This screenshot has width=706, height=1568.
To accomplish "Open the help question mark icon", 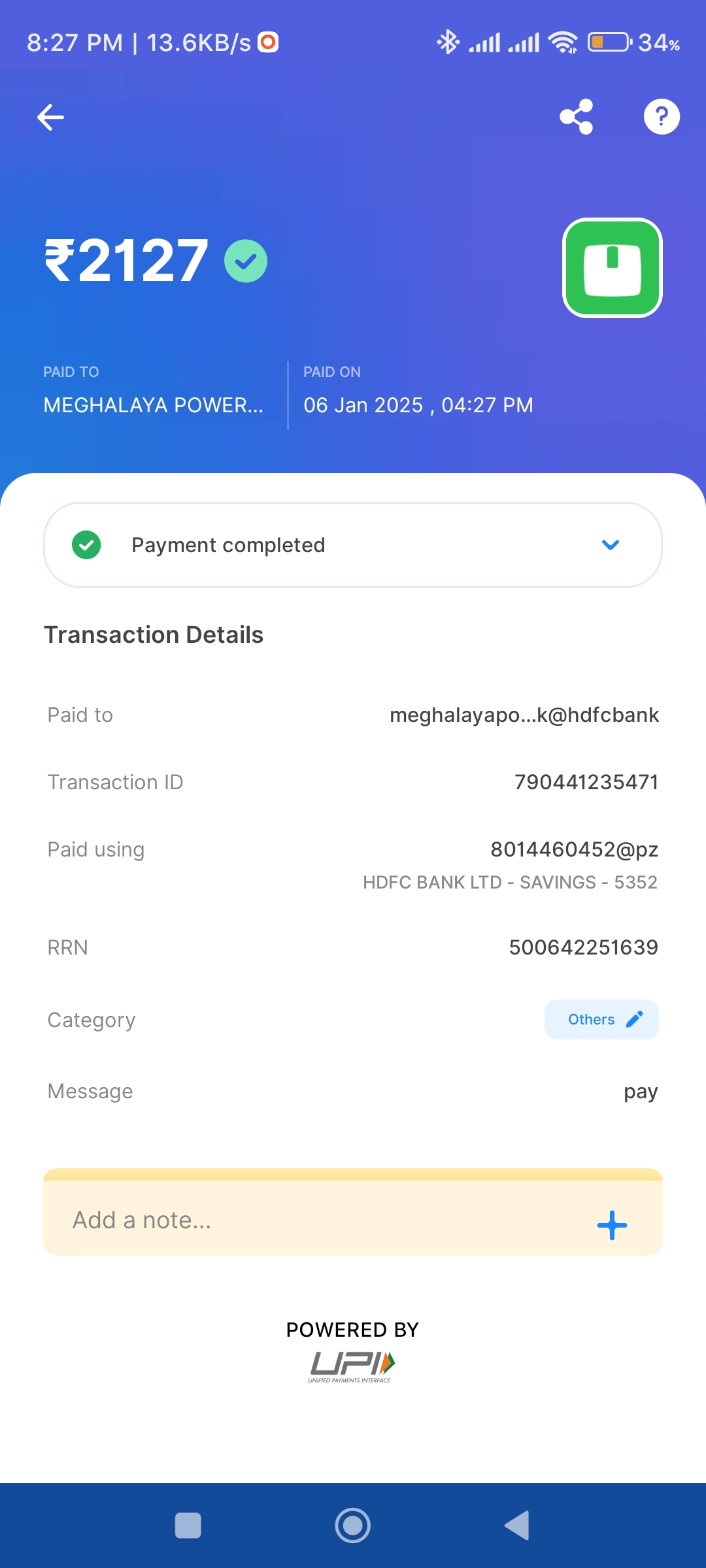I will [662, 117].
